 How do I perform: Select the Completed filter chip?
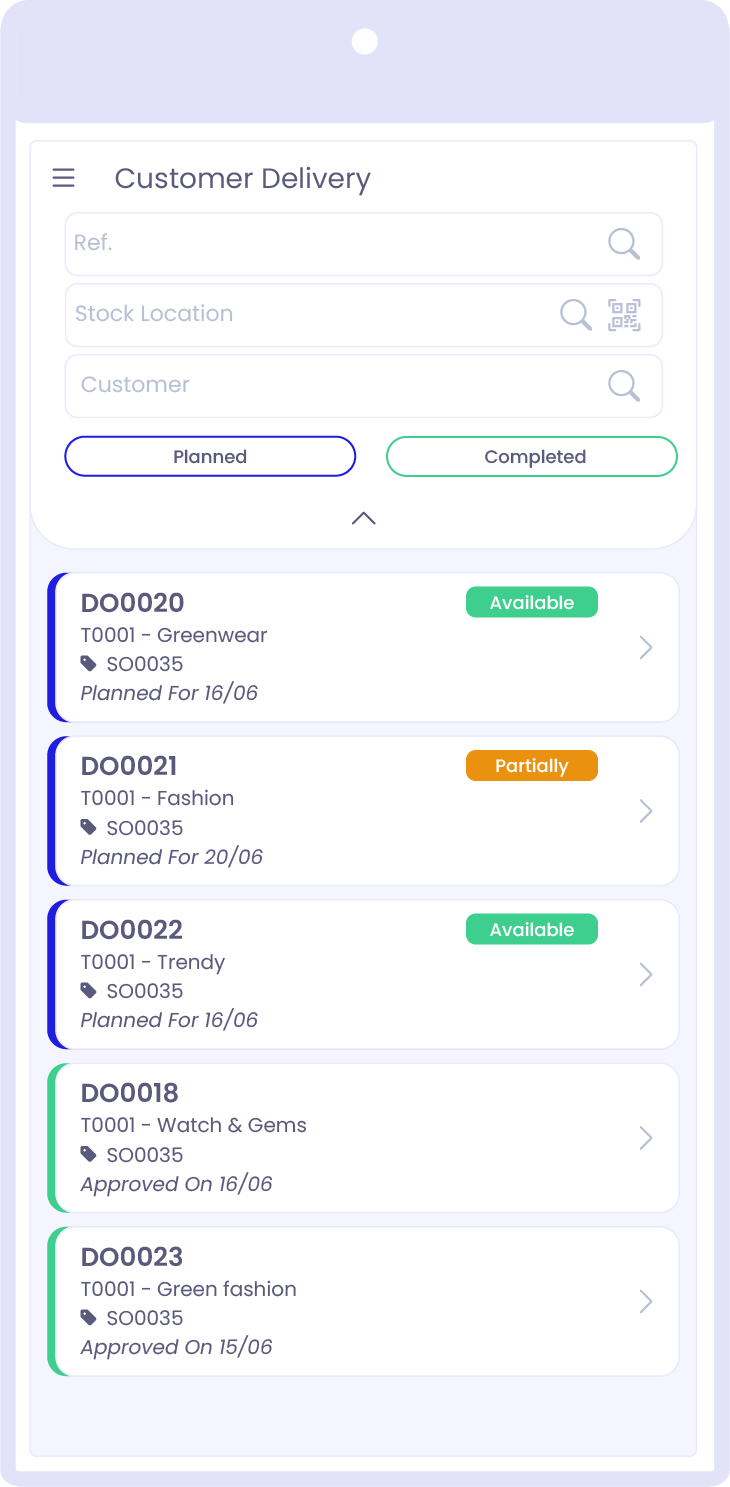pyautogui.click(x=532, y=456)
